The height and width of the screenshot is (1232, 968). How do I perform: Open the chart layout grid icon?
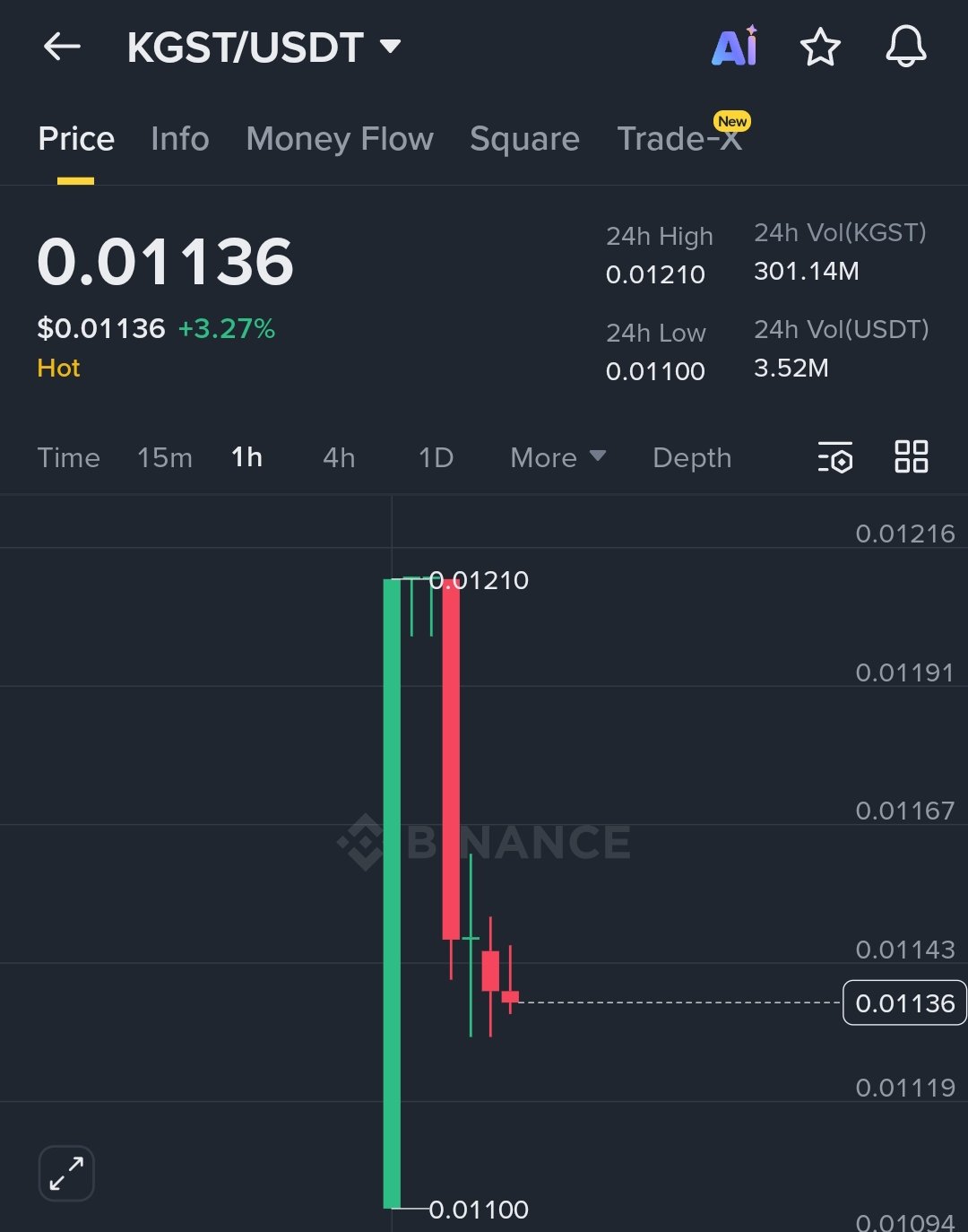coord(911,456)
